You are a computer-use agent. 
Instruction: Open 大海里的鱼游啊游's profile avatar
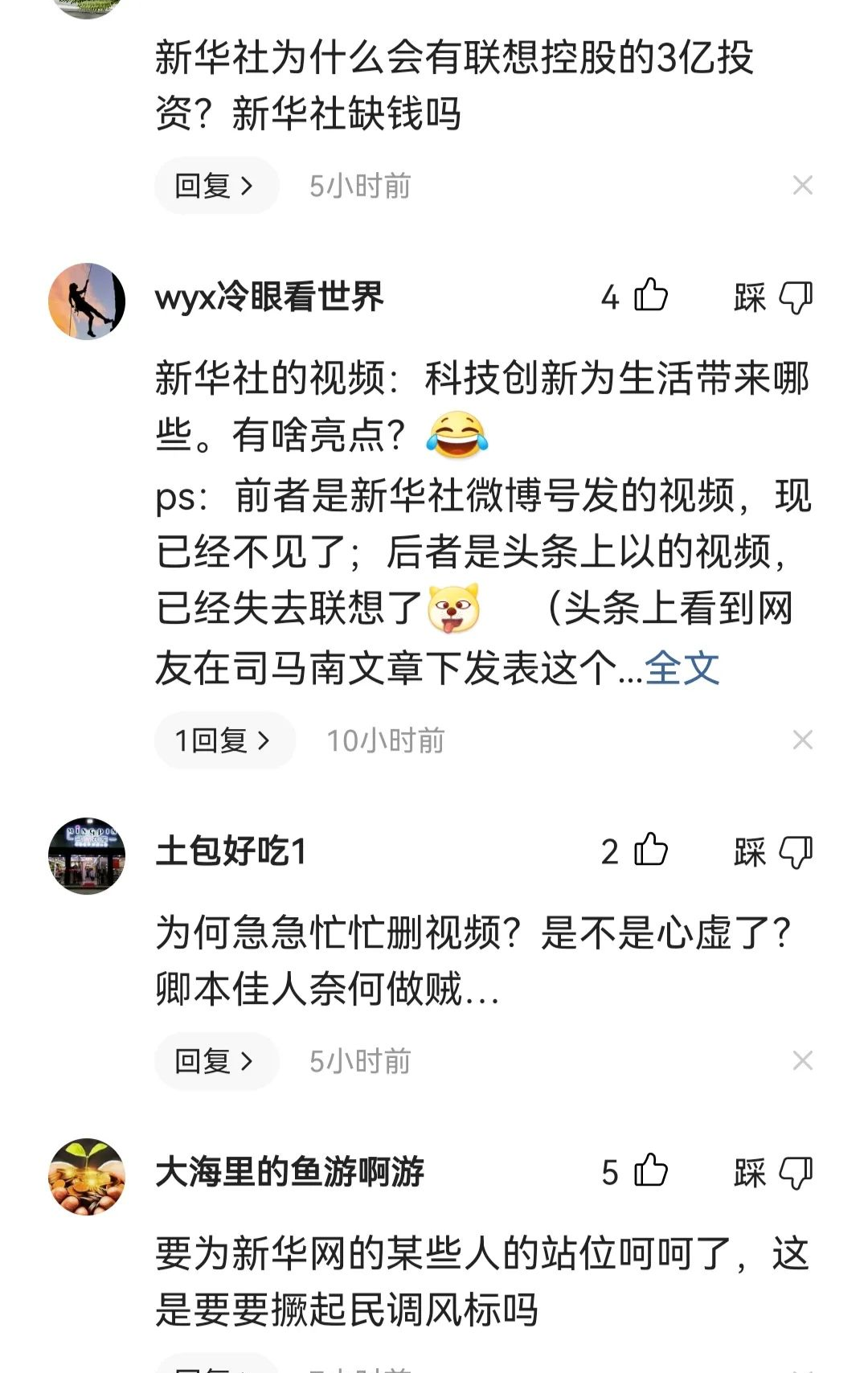click(87, 1176)
